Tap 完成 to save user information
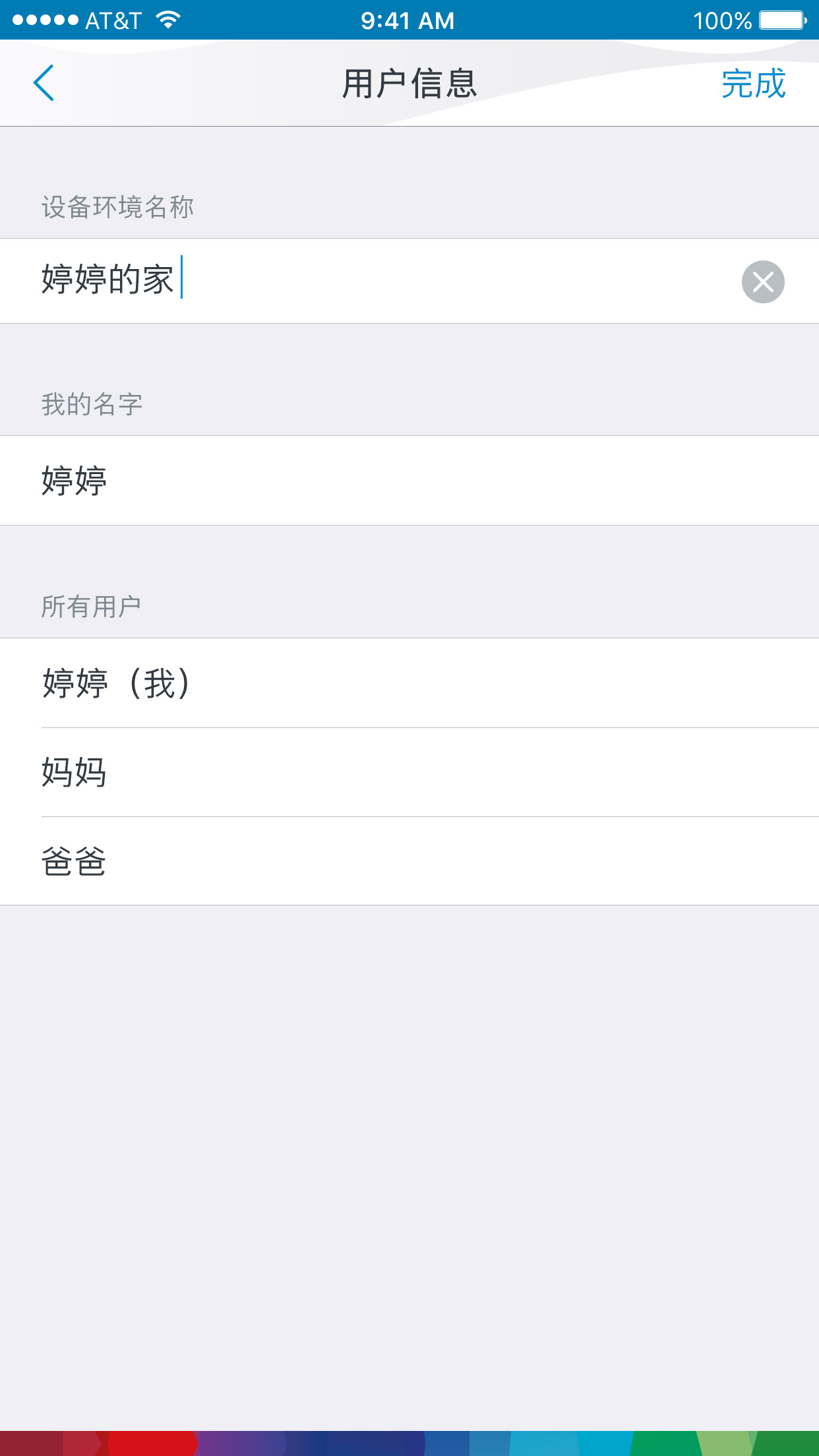The height and width of the screenshot is (1456, 819). tap(753, 83)
